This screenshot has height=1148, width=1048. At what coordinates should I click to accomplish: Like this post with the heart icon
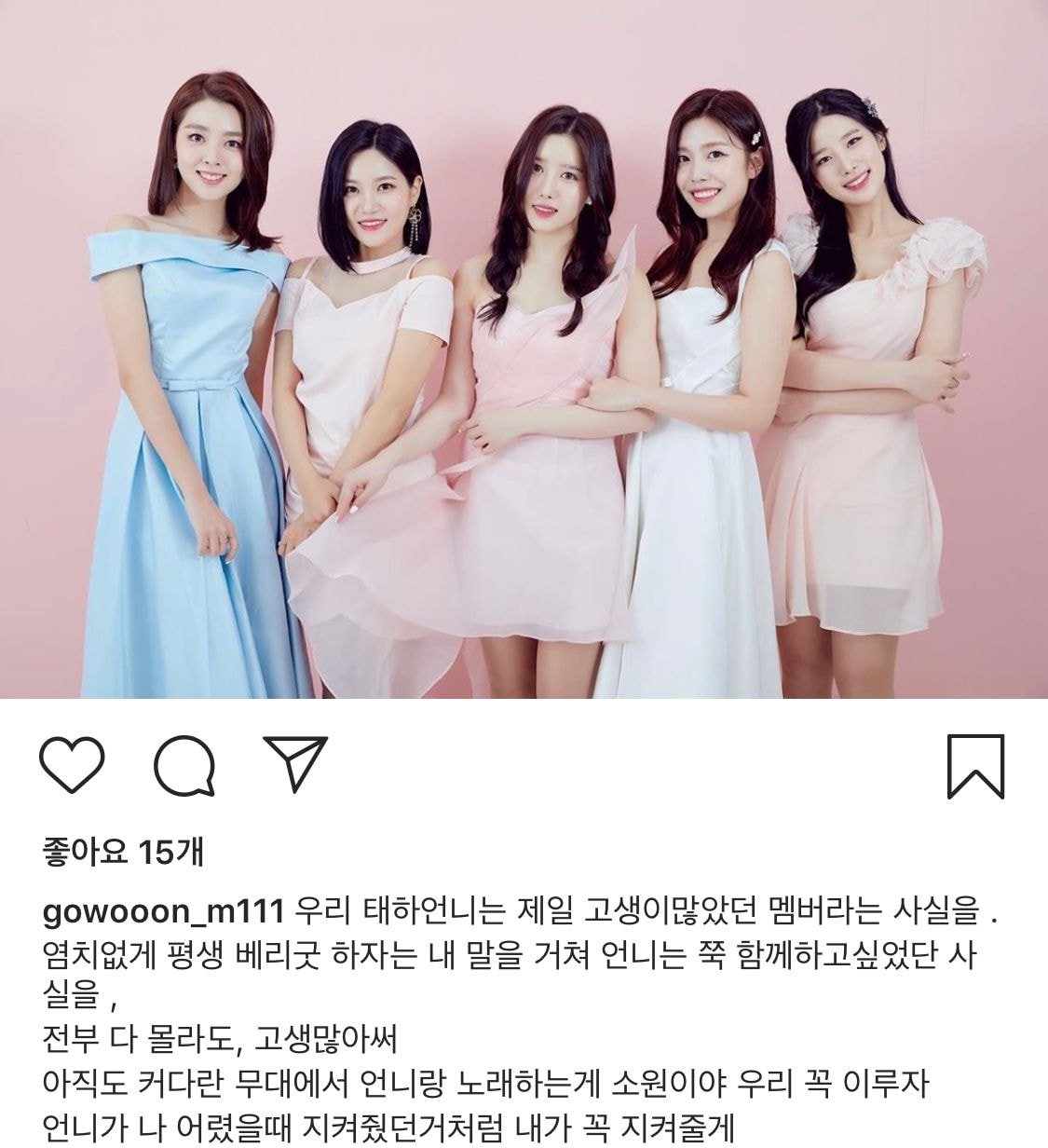point(73,766)
